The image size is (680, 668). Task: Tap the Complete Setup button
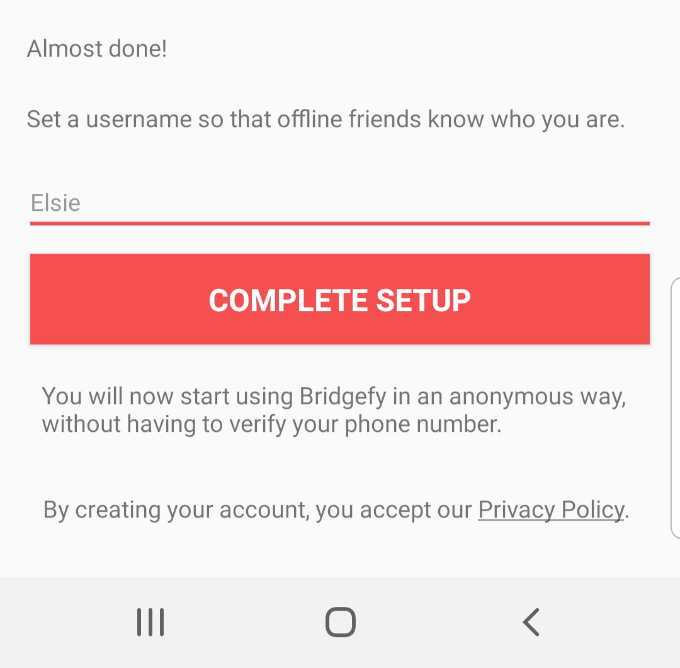pyautogui.click(x=339, y=299)
